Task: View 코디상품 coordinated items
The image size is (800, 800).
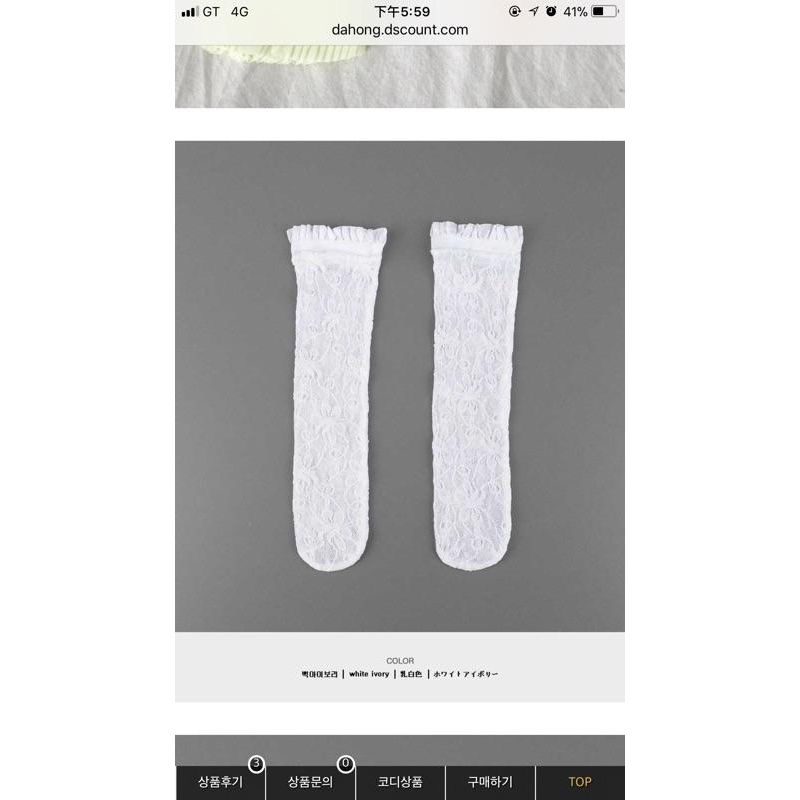Action: (x=400, y=782)
